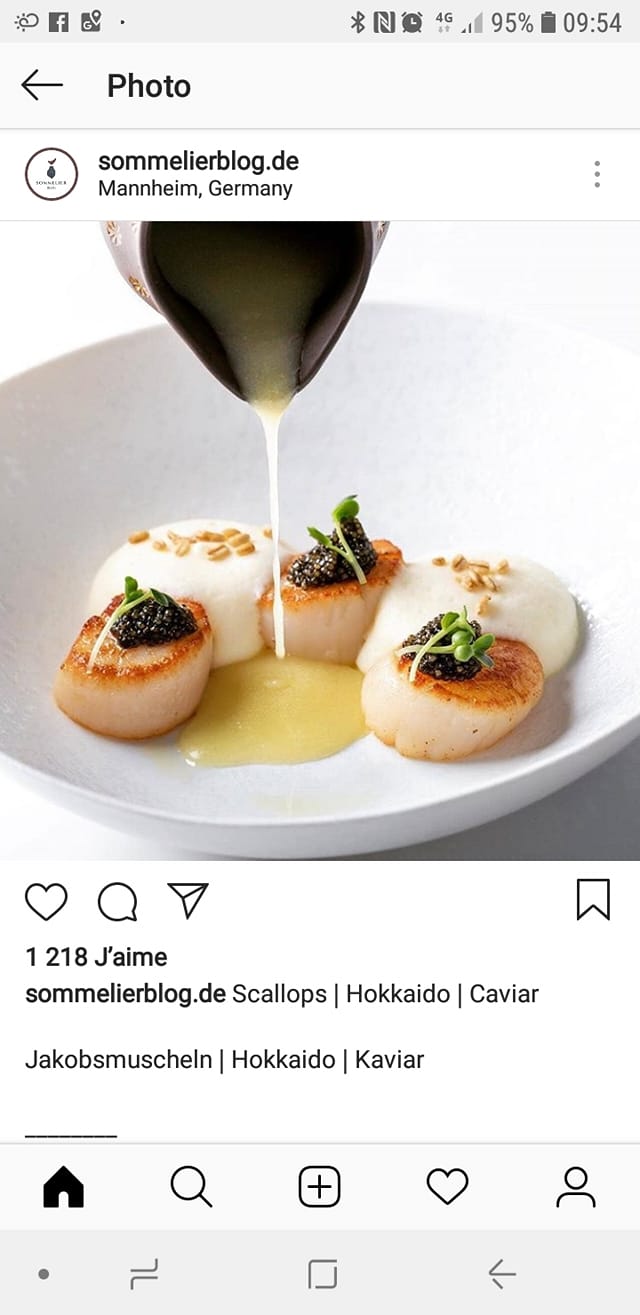The image size is (640, 1315).
Task: Switch to the Home tab
Action: [63, 1187]
